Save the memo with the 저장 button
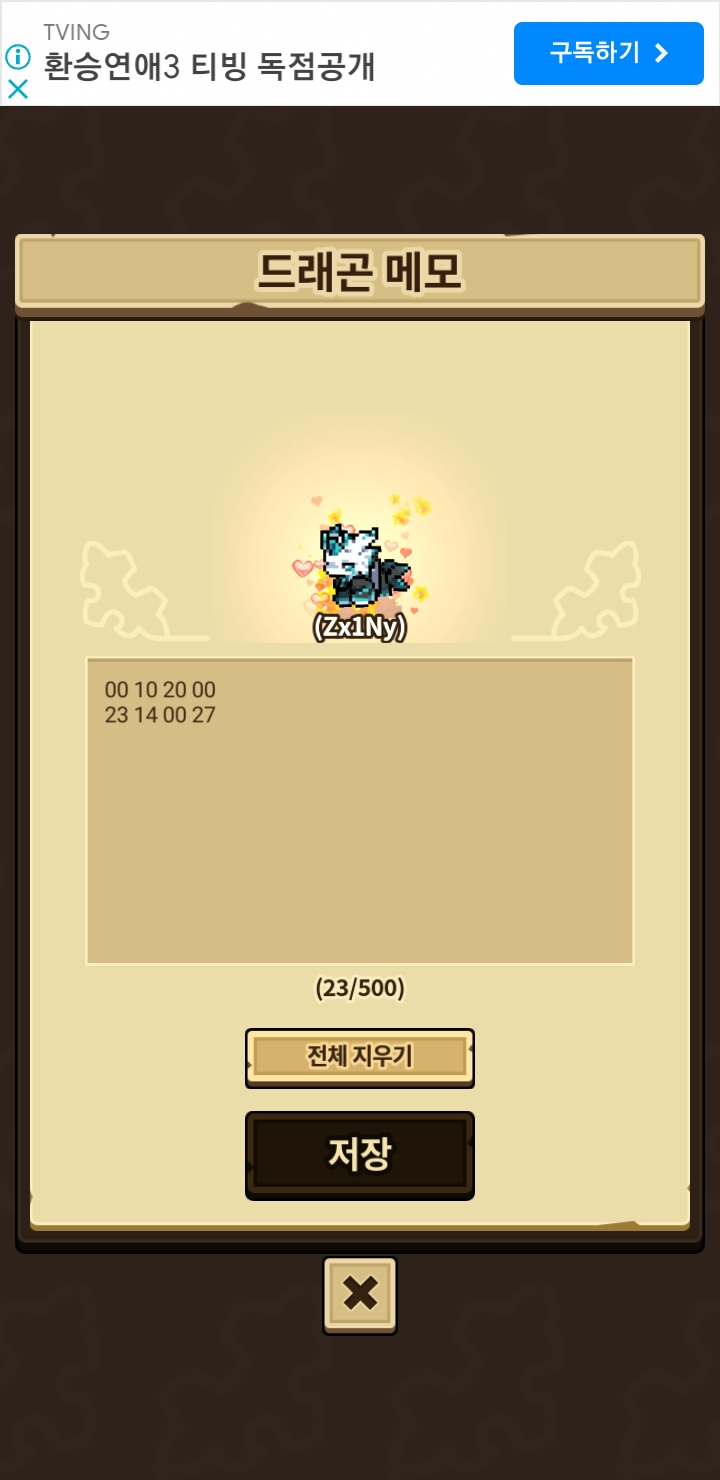The width and height of the screenshot is (720, 1480). point(360,1155)
